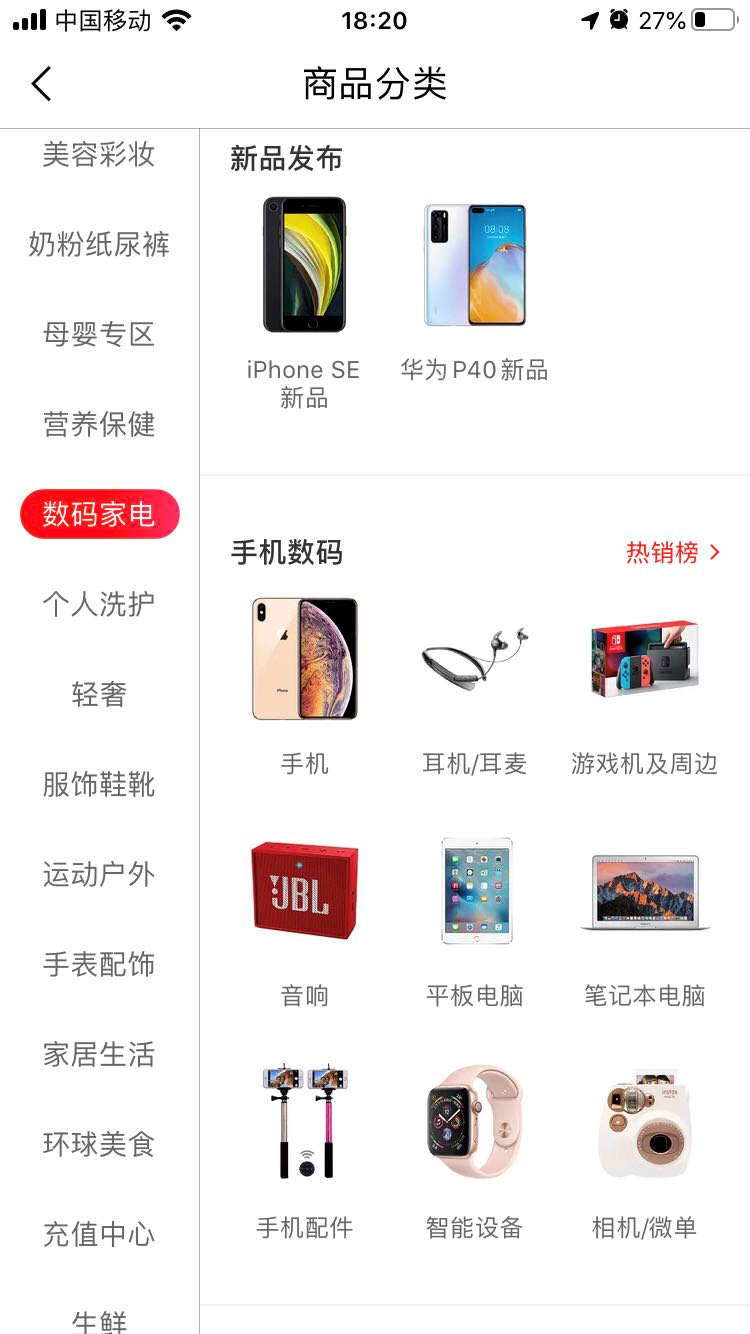Open the 轻奢 category

point(99,695)
